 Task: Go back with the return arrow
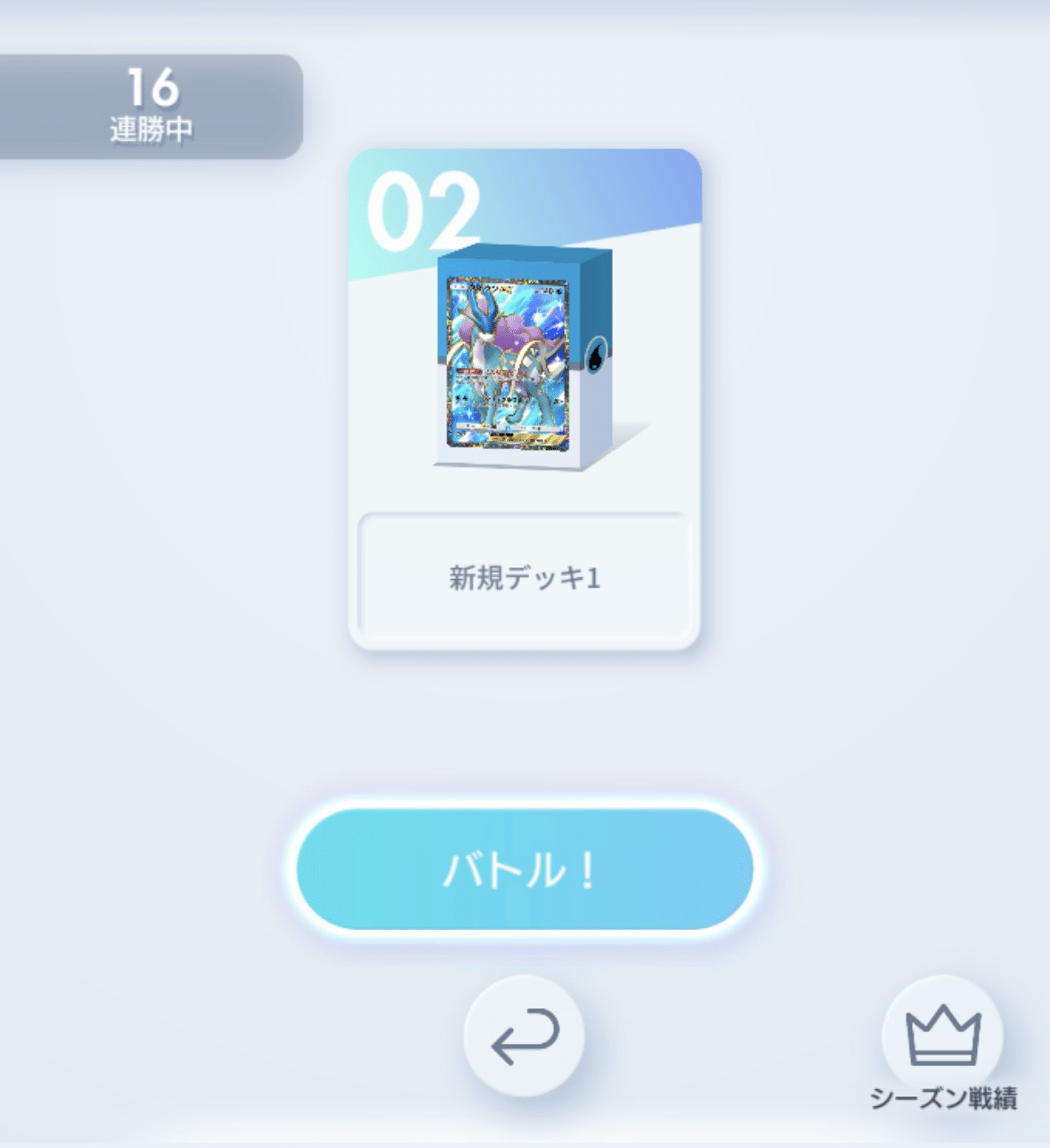[x=524, y=1037]
